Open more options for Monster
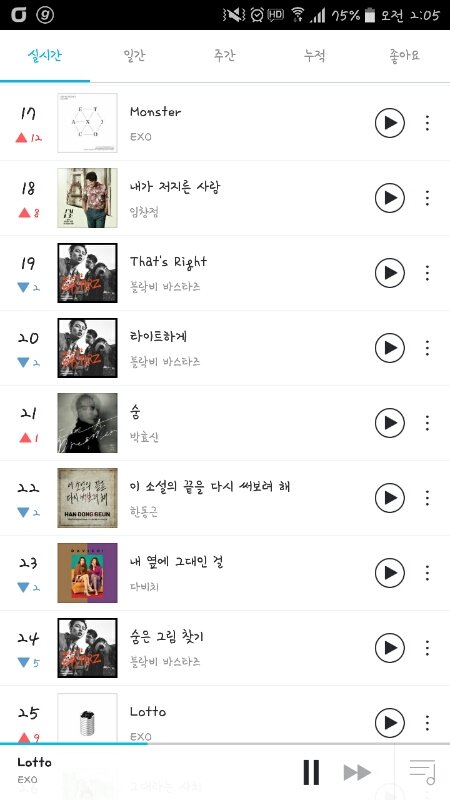Screen dimensions: 450x800 pyautogui.click(x=427, y=123)
